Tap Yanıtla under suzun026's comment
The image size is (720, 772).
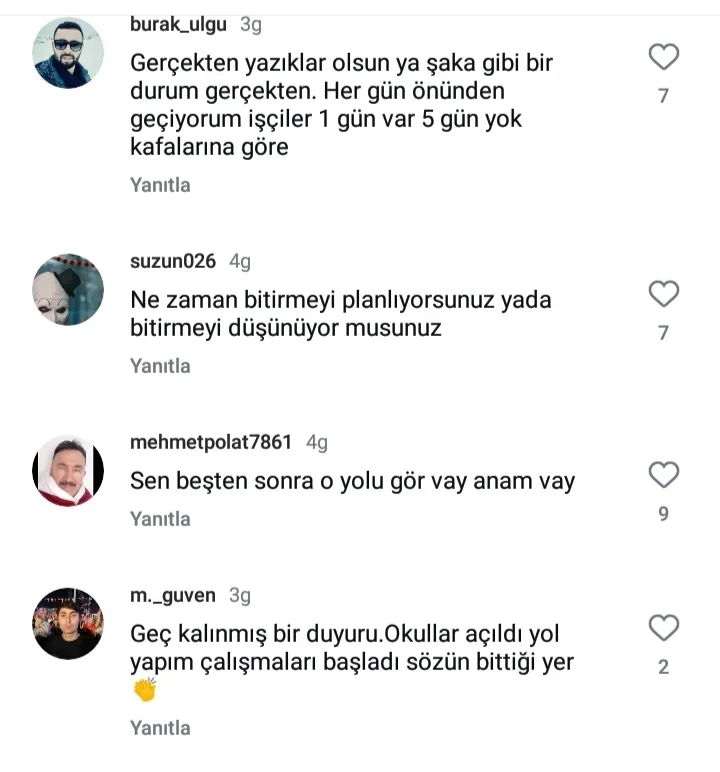click(x=160, y=366)
